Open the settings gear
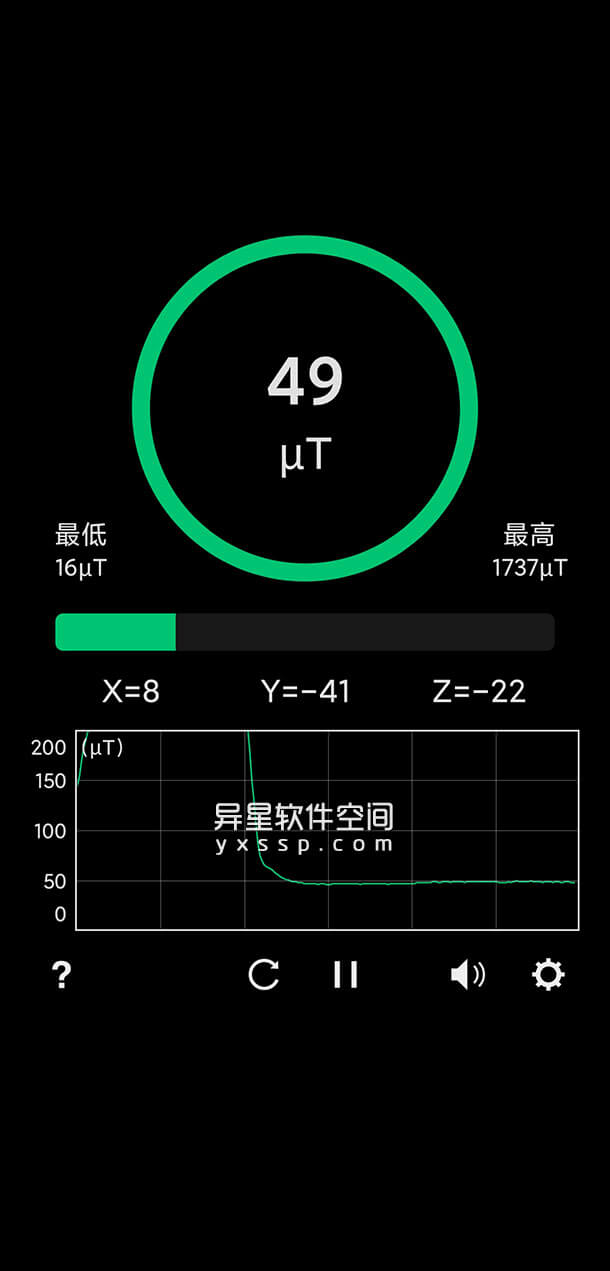Viewport: 610px width, 1271px height. (548, 974)
